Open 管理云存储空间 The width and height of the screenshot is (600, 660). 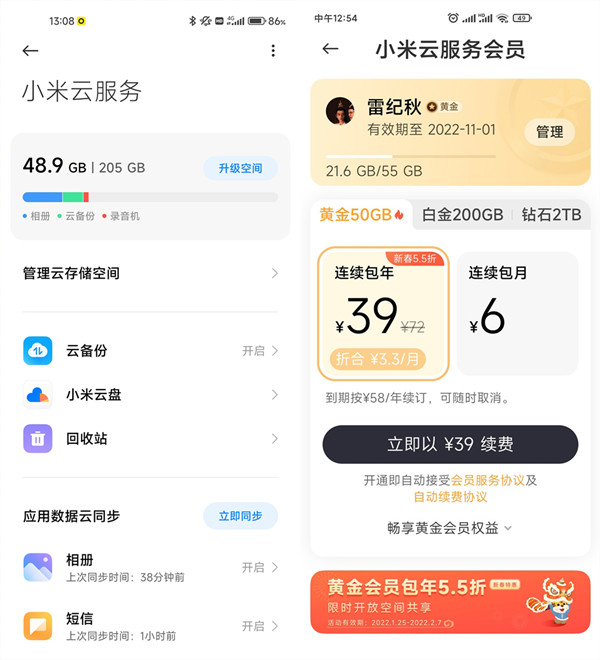tap(150, 273)
